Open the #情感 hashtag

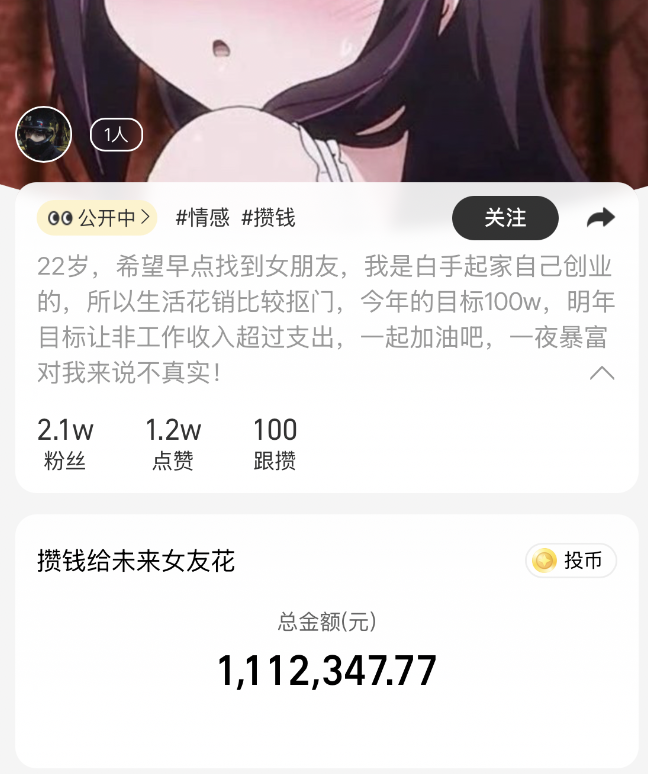coord(202,217)
